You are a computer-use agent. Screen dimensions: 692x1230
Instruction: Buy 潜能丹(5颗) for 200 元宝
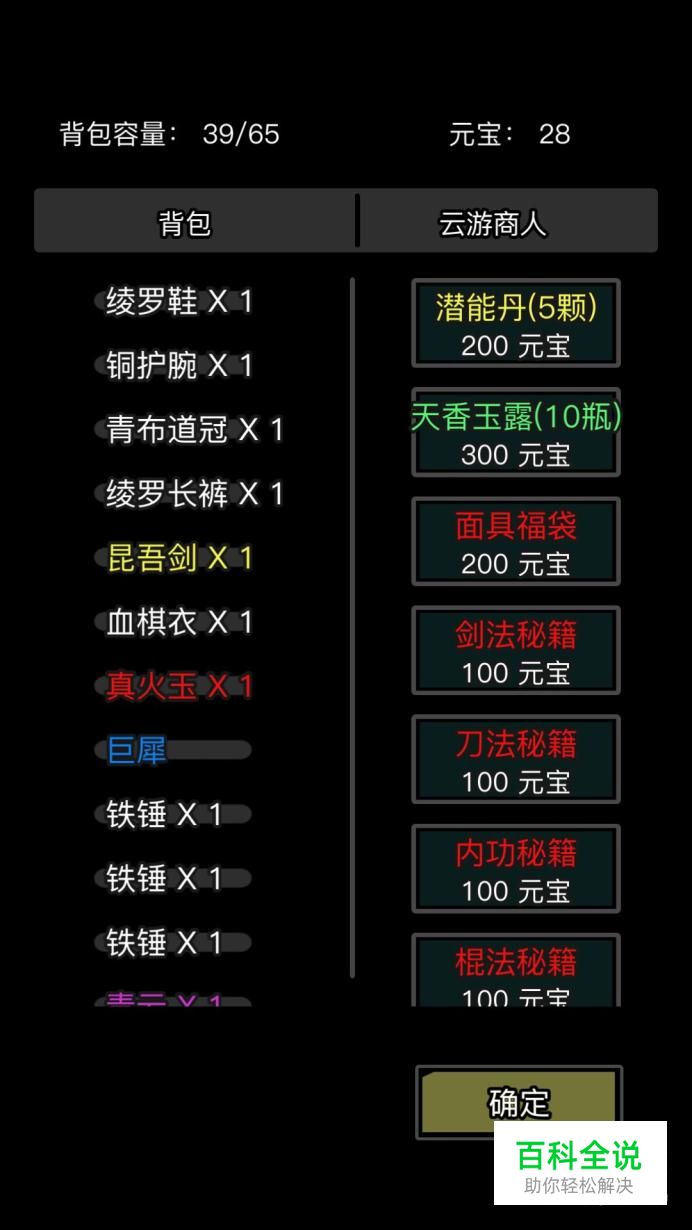[516, 324]
